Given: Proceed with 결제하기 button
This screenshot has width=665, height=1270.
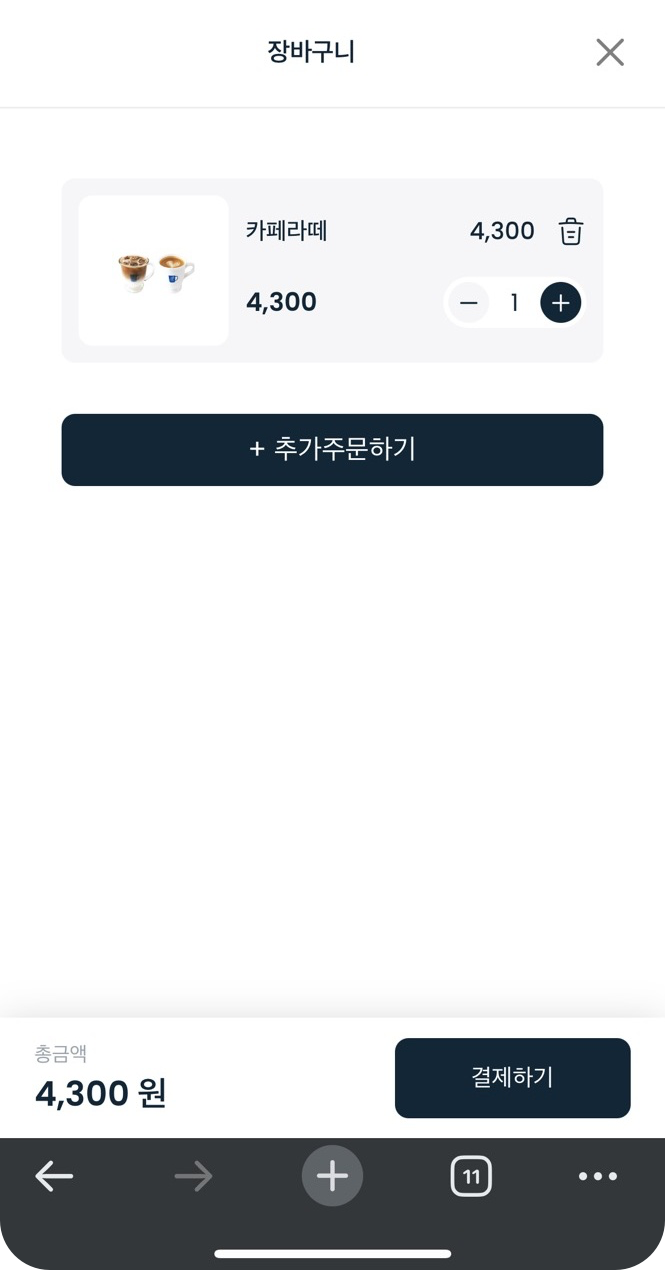Looking at the screenshot, I should (x=513, y=1078).
